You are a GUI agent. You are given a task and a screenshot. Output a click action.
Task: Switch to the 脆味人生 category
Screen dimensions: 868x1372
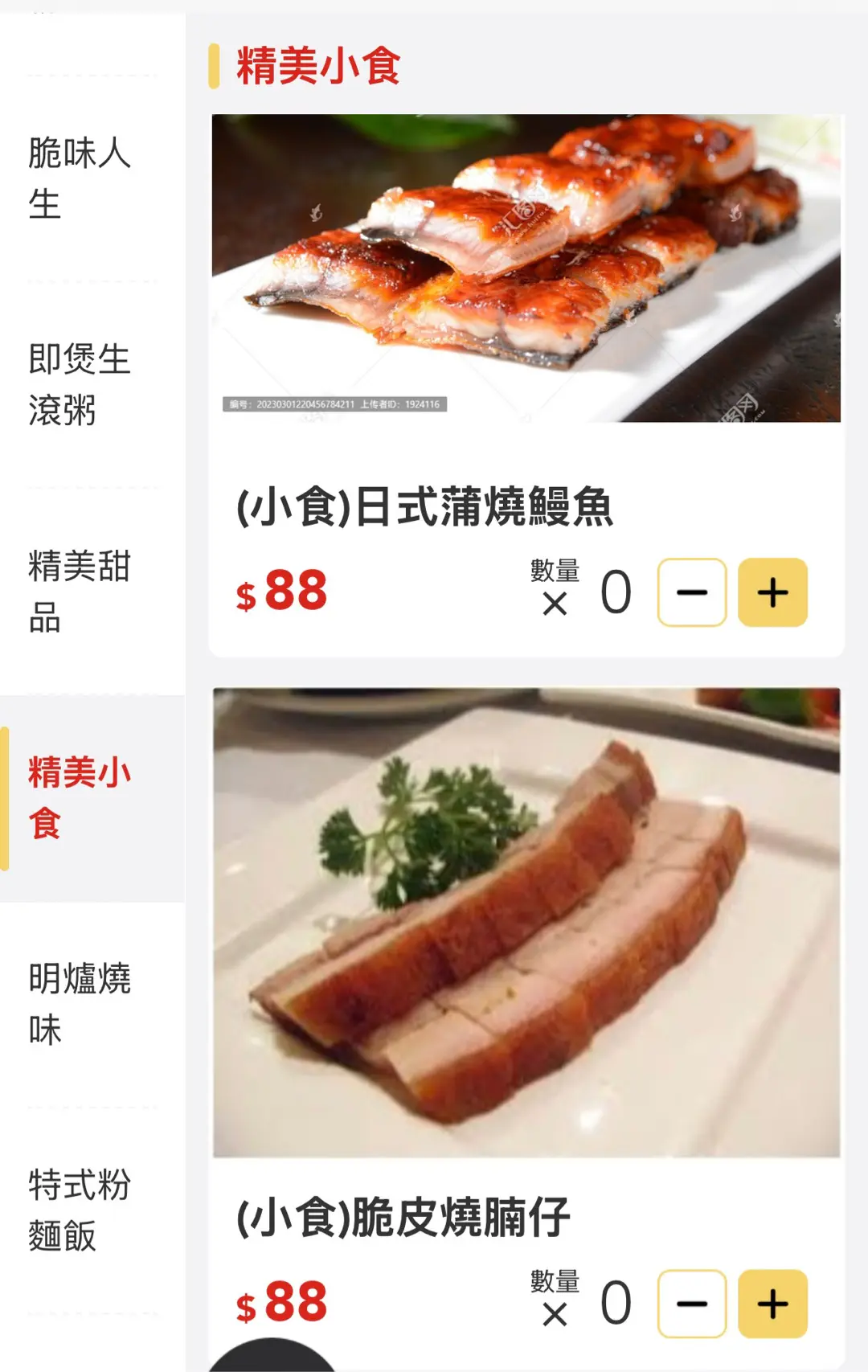point(80,178)
